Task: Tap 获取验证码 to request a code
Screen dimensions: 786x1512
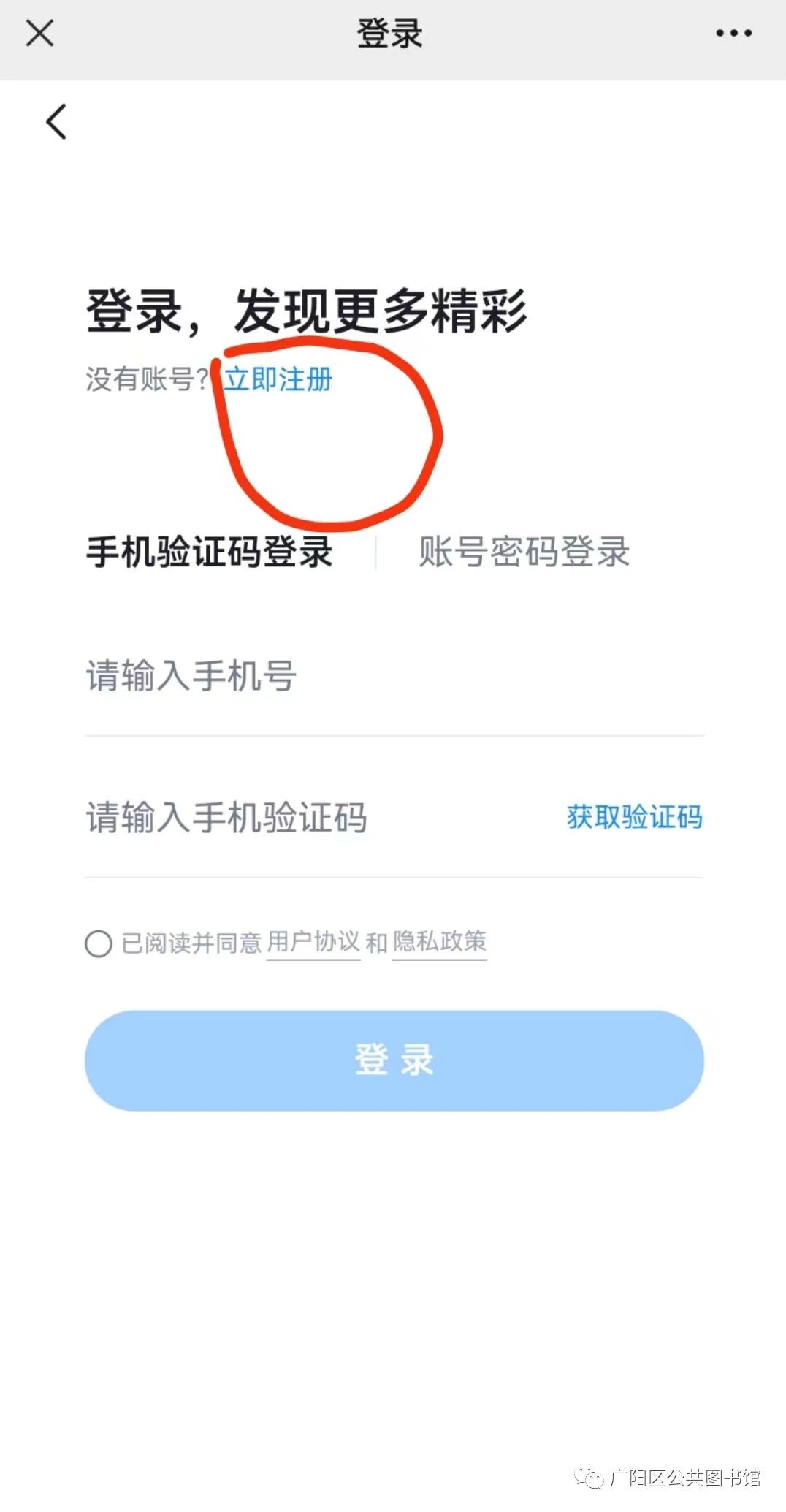Action: pyautogui.click(x=634, y=817)
